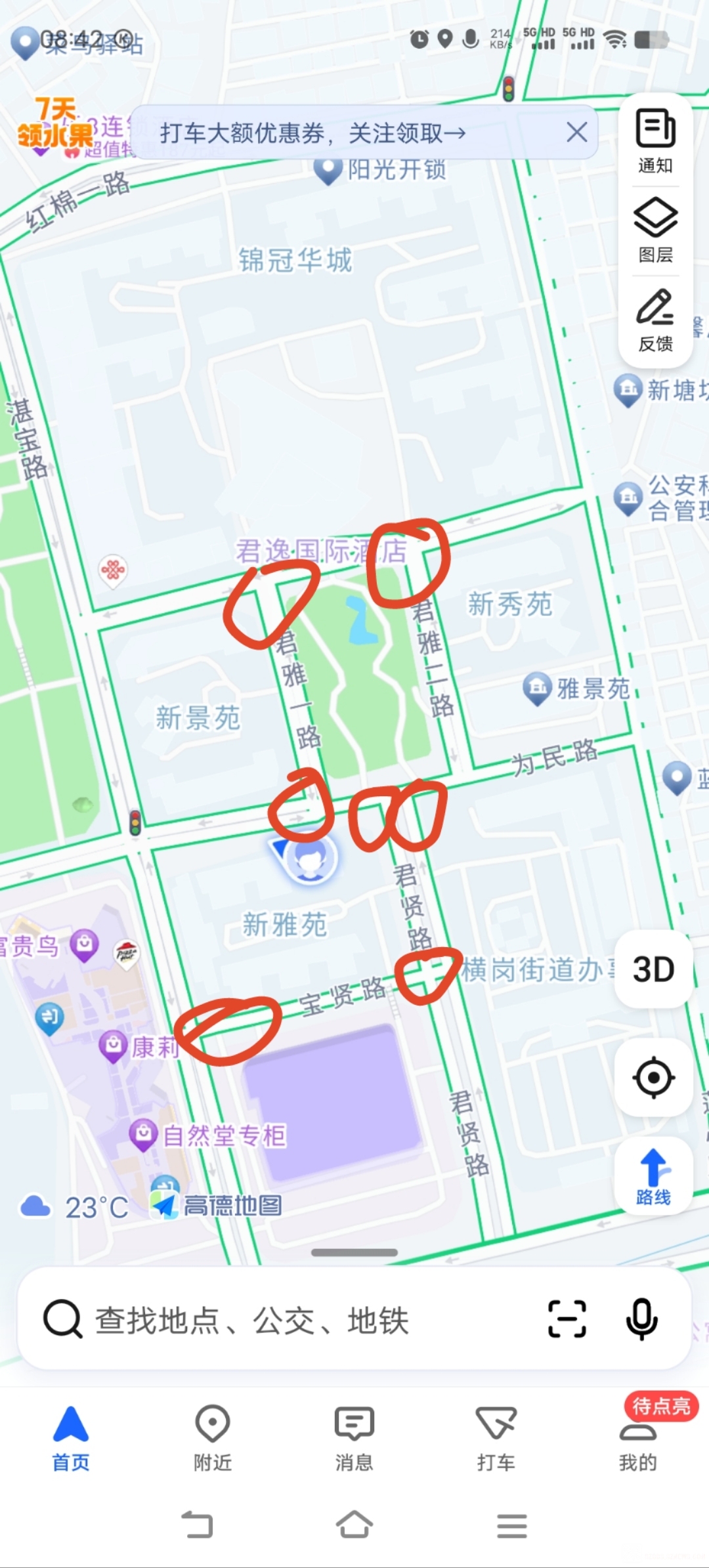709x1568 pixels.
Task: Check the 23°C weather widget
Action: click(75, 1208)
